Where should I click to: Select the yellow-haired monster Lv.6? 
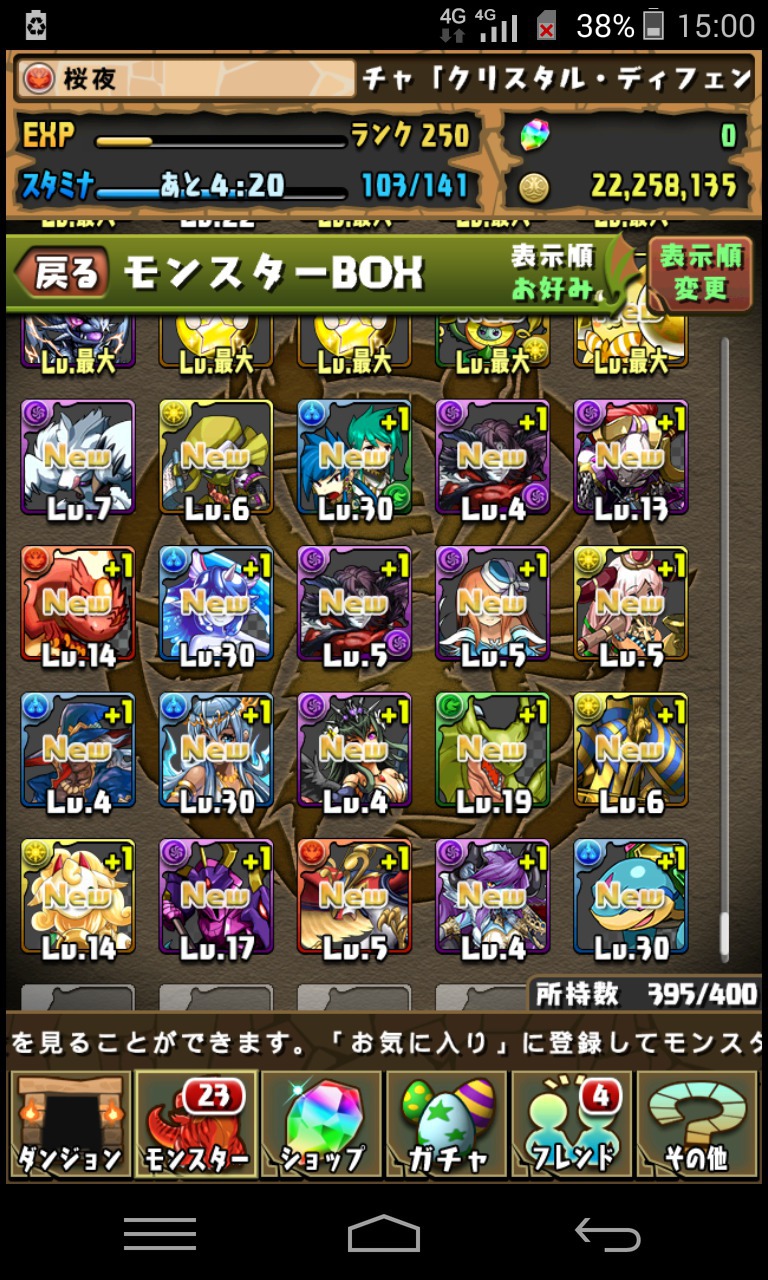coord(216,461)
